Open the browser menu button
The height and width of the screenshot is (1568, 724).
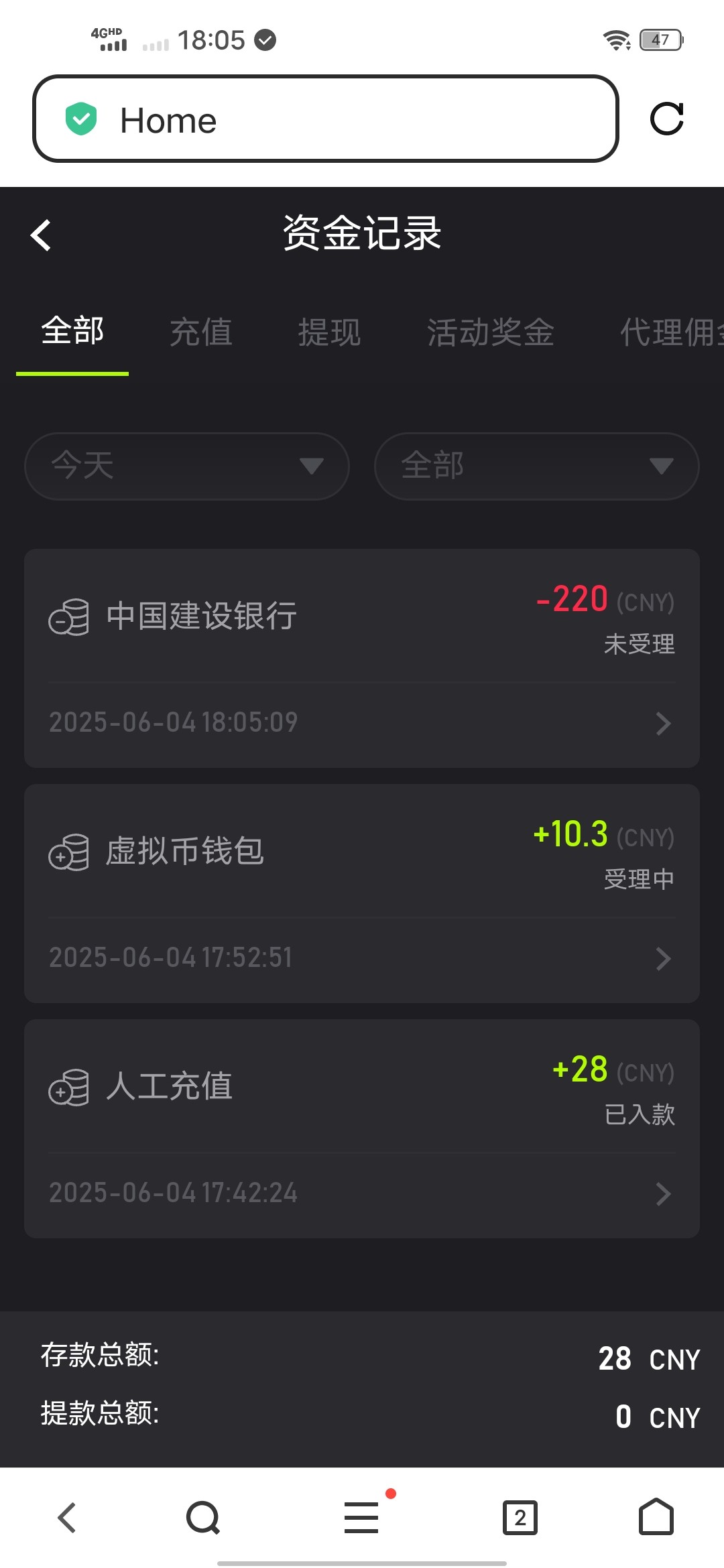point(362,1518)
